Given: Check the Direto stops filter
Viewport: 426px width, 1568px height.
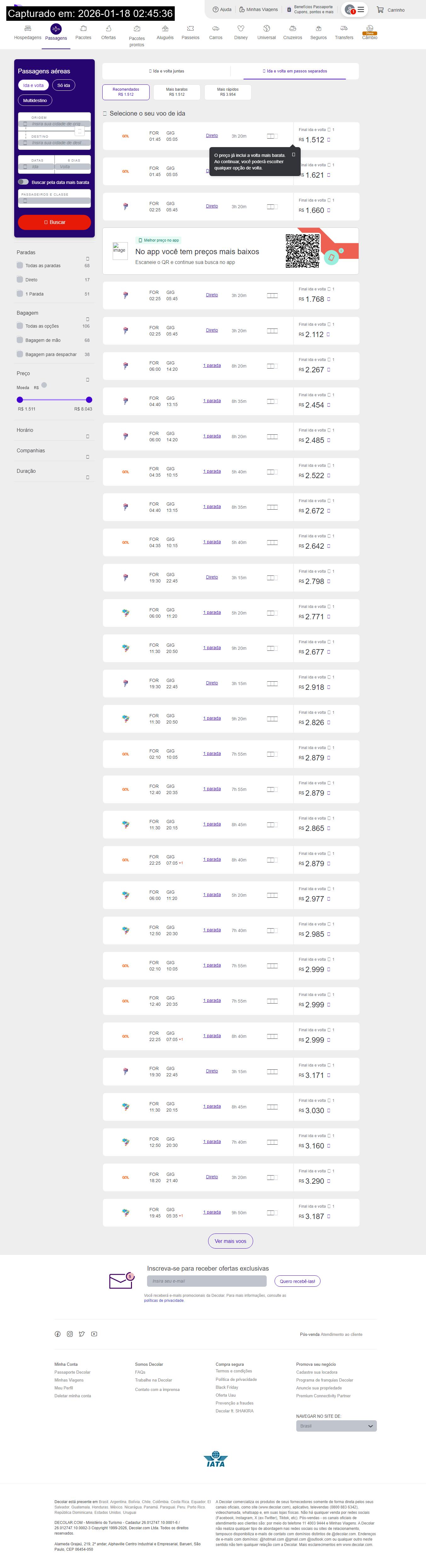Looking at the screenshot, I should [20, 279].
